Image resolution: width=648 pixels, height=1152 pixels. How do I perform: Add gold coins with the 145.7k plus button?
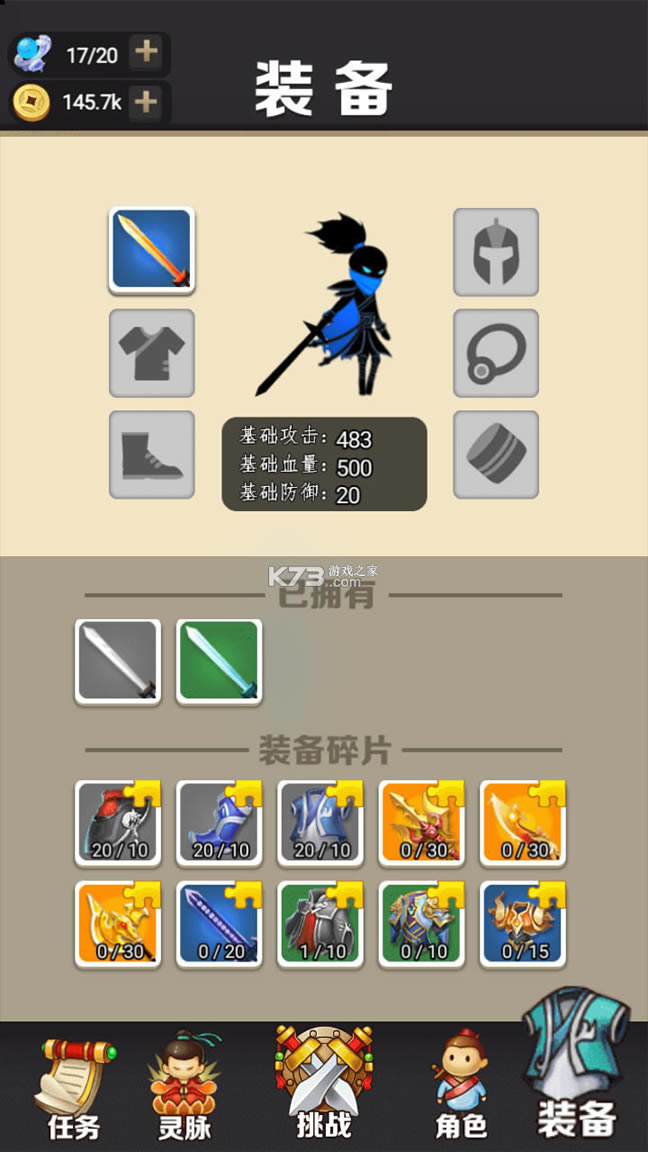[x=146, y=101]
